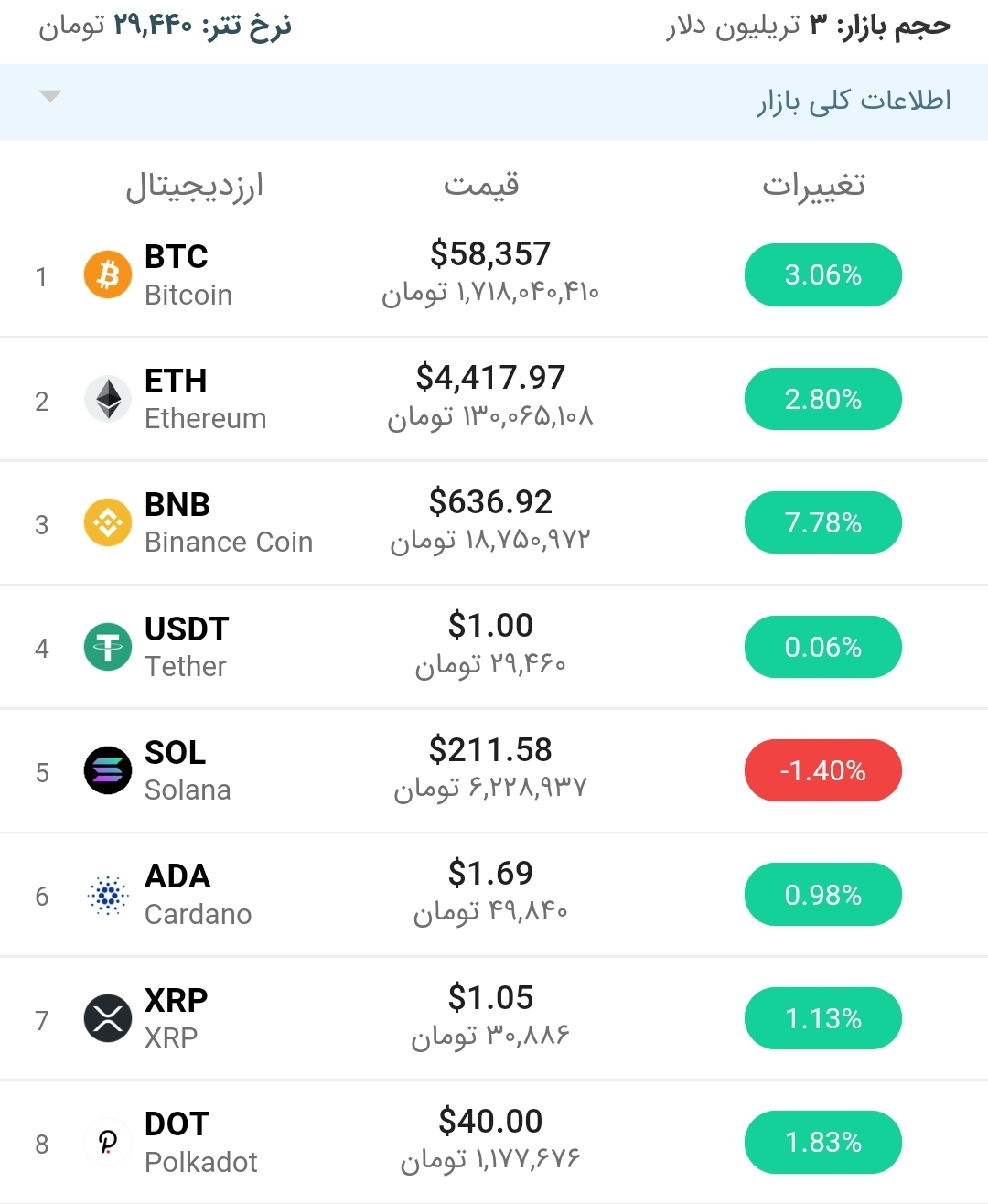This screenshot has width=988, height=1204.
Task: Select the Solana coin icon
Action: point(107,770)
